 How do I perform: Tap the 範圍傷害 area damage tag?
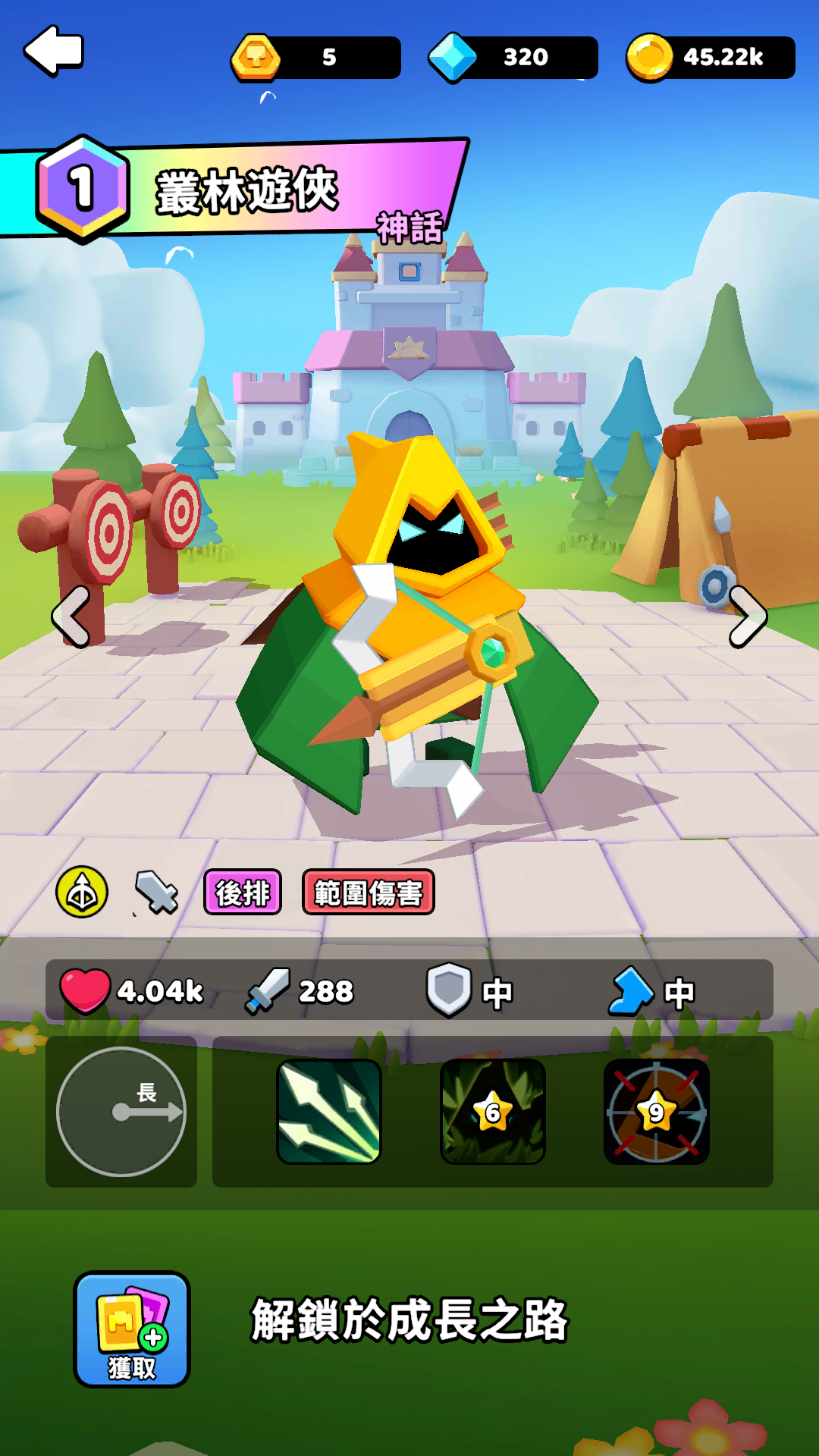pos(369,893)
